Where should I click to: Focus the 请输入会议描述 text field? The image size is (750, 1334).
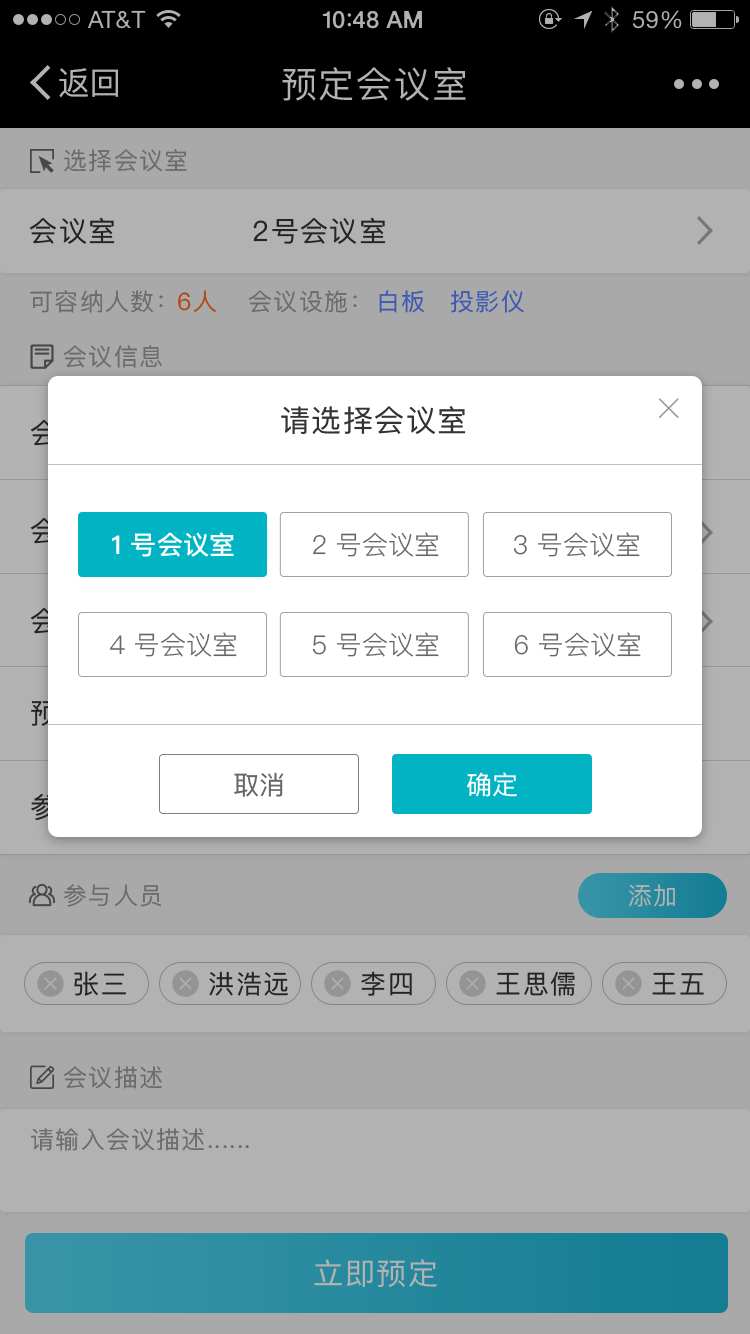(375, 1160)
